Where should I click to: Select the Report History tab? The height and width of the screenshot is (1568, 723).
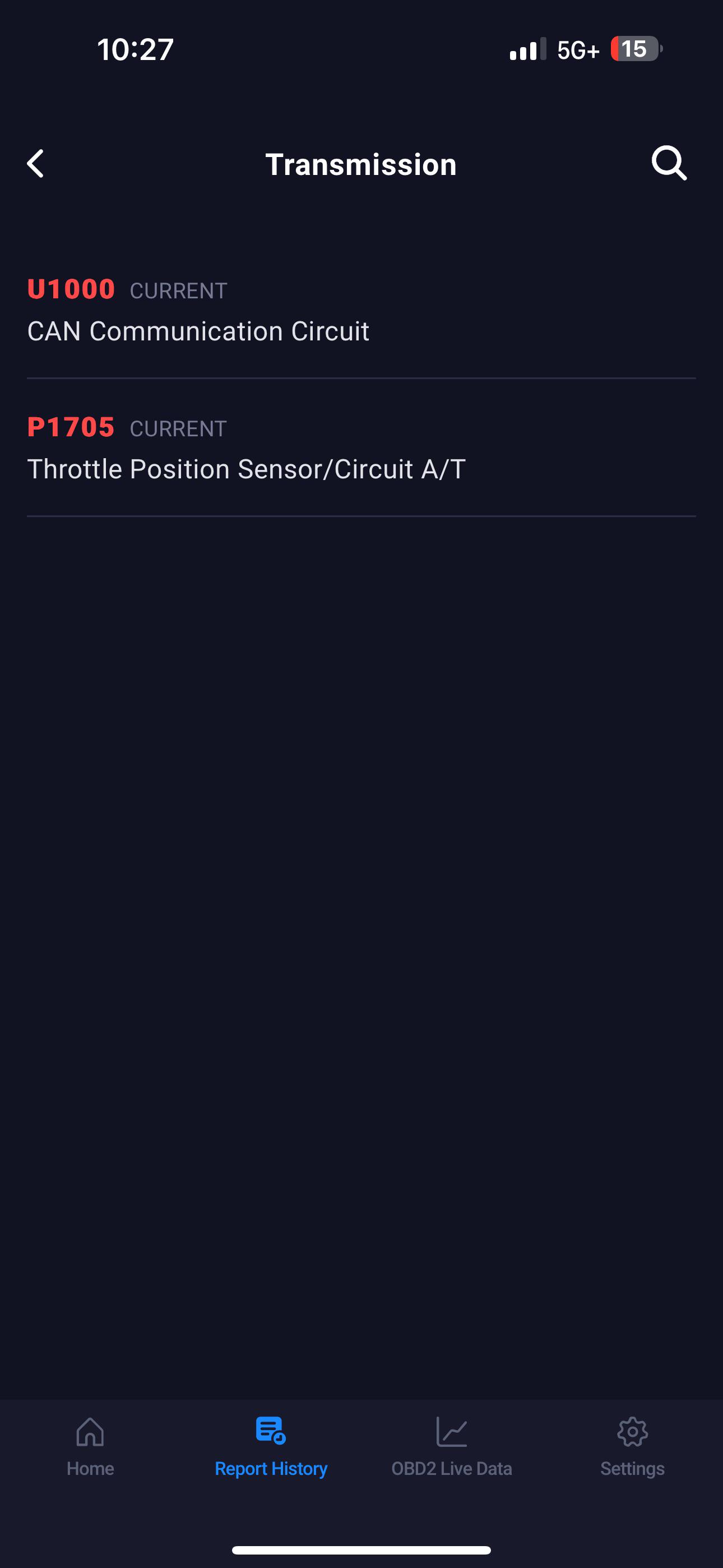(271, 1446)
